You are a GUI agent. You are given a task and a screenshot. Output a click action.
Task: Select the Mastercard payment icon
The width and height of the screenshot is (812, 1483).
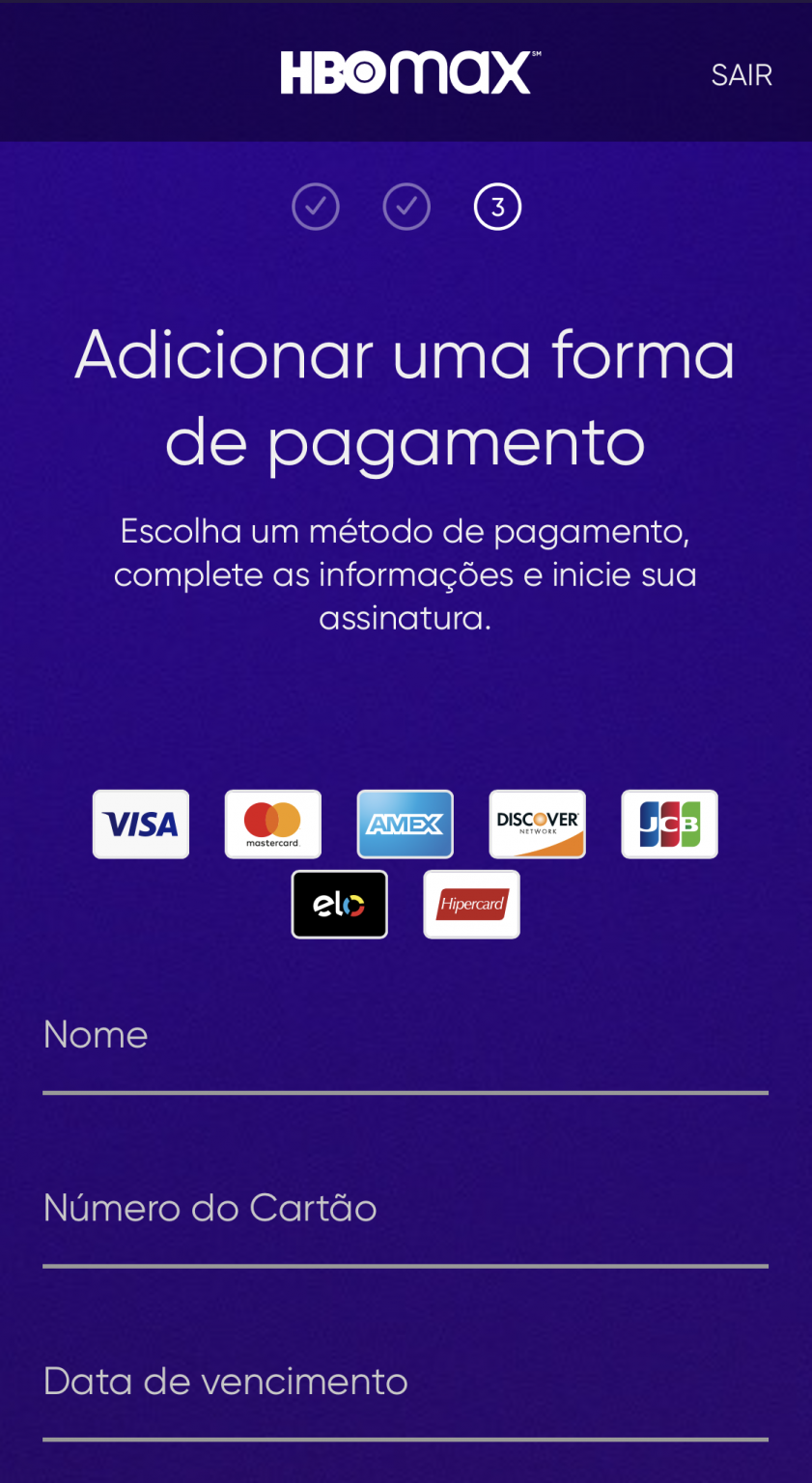click(x=272, y=824)
